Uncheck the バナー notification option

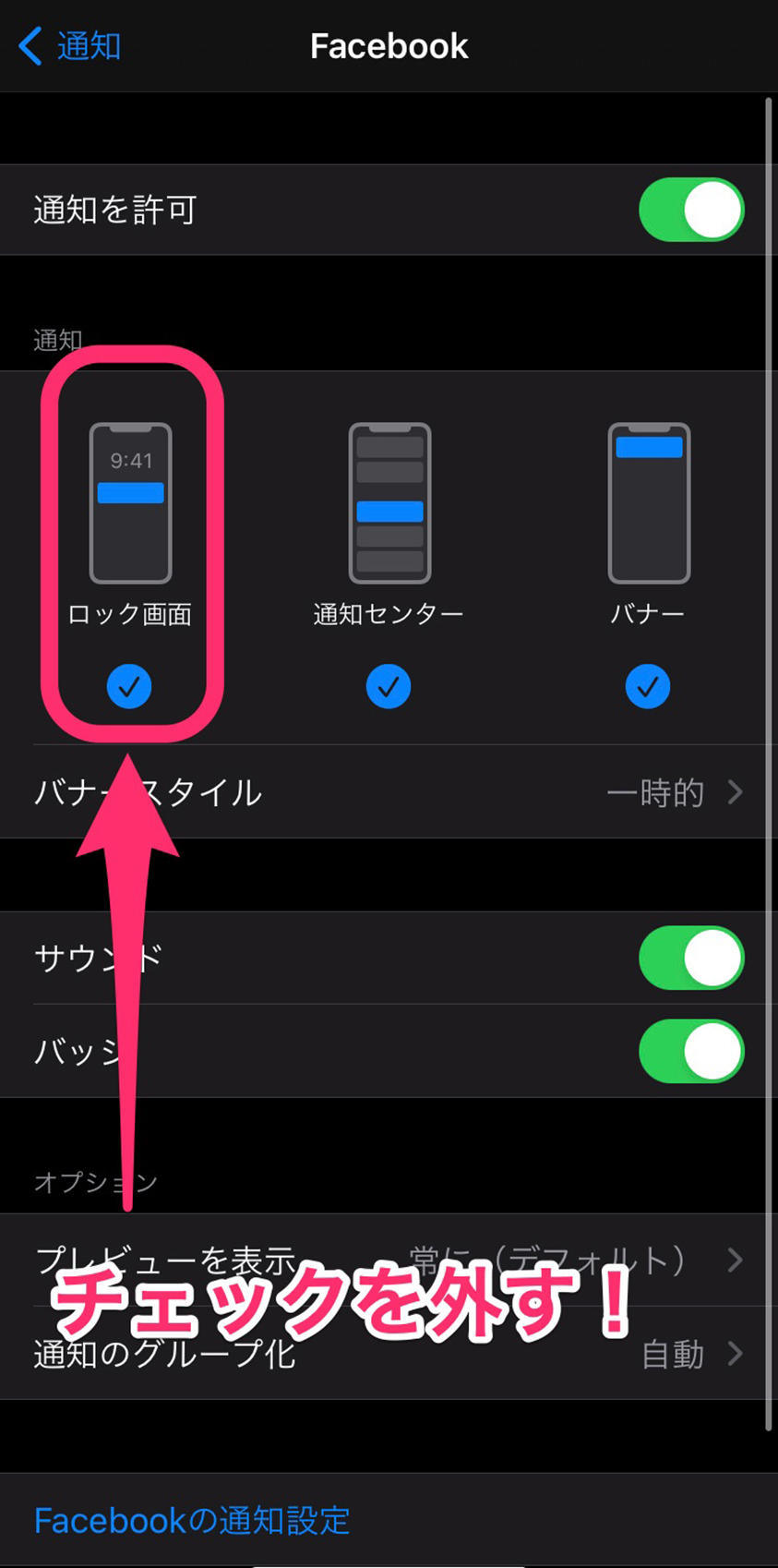(x=648, y=686)
